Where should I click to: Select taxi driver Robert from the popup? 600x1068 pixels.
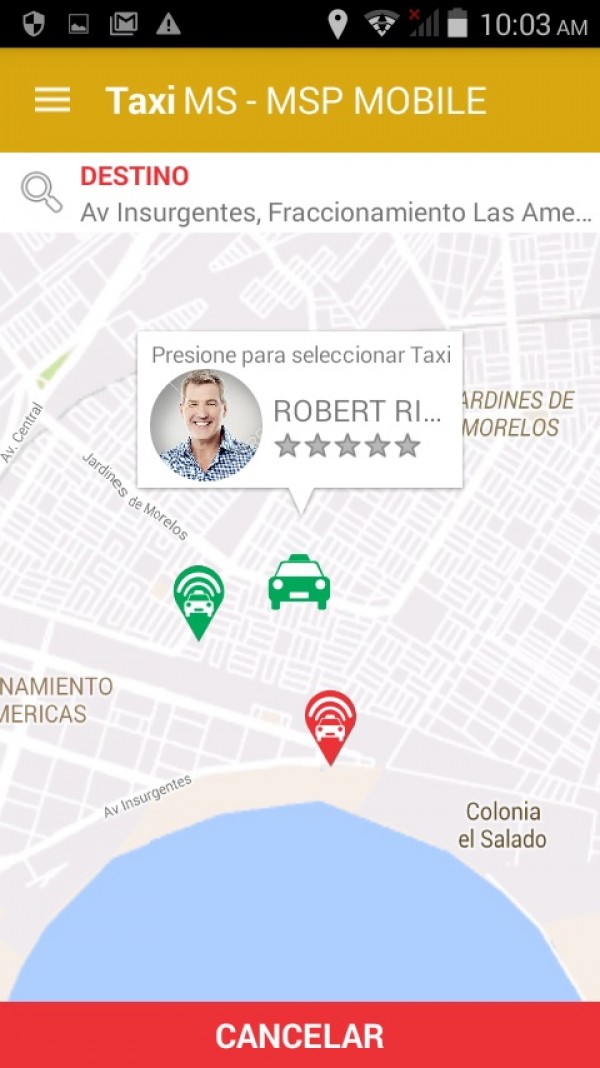[x=300, y=410]
